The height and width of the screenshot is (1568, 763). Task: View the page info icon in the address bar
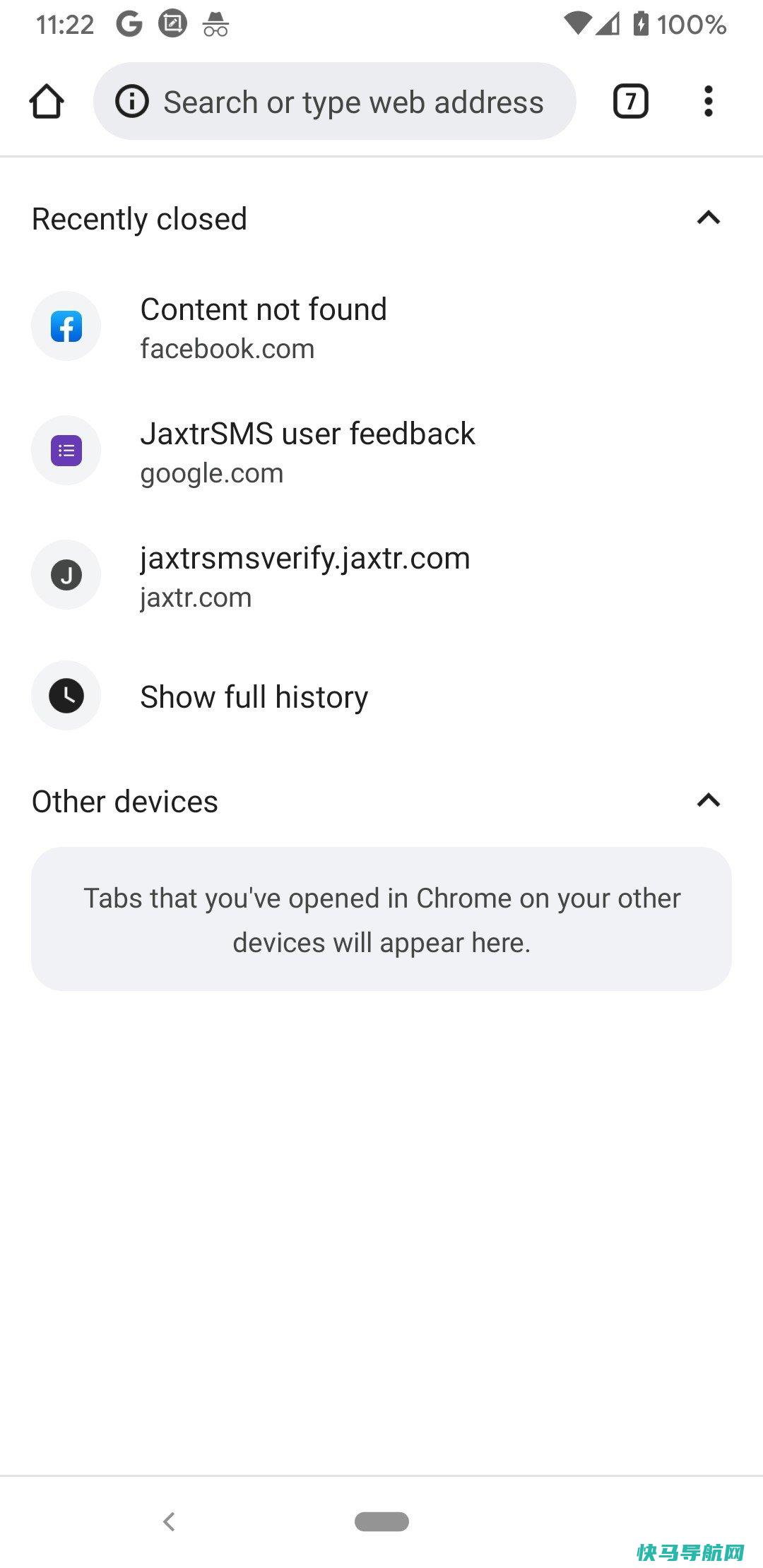(132, 102)
